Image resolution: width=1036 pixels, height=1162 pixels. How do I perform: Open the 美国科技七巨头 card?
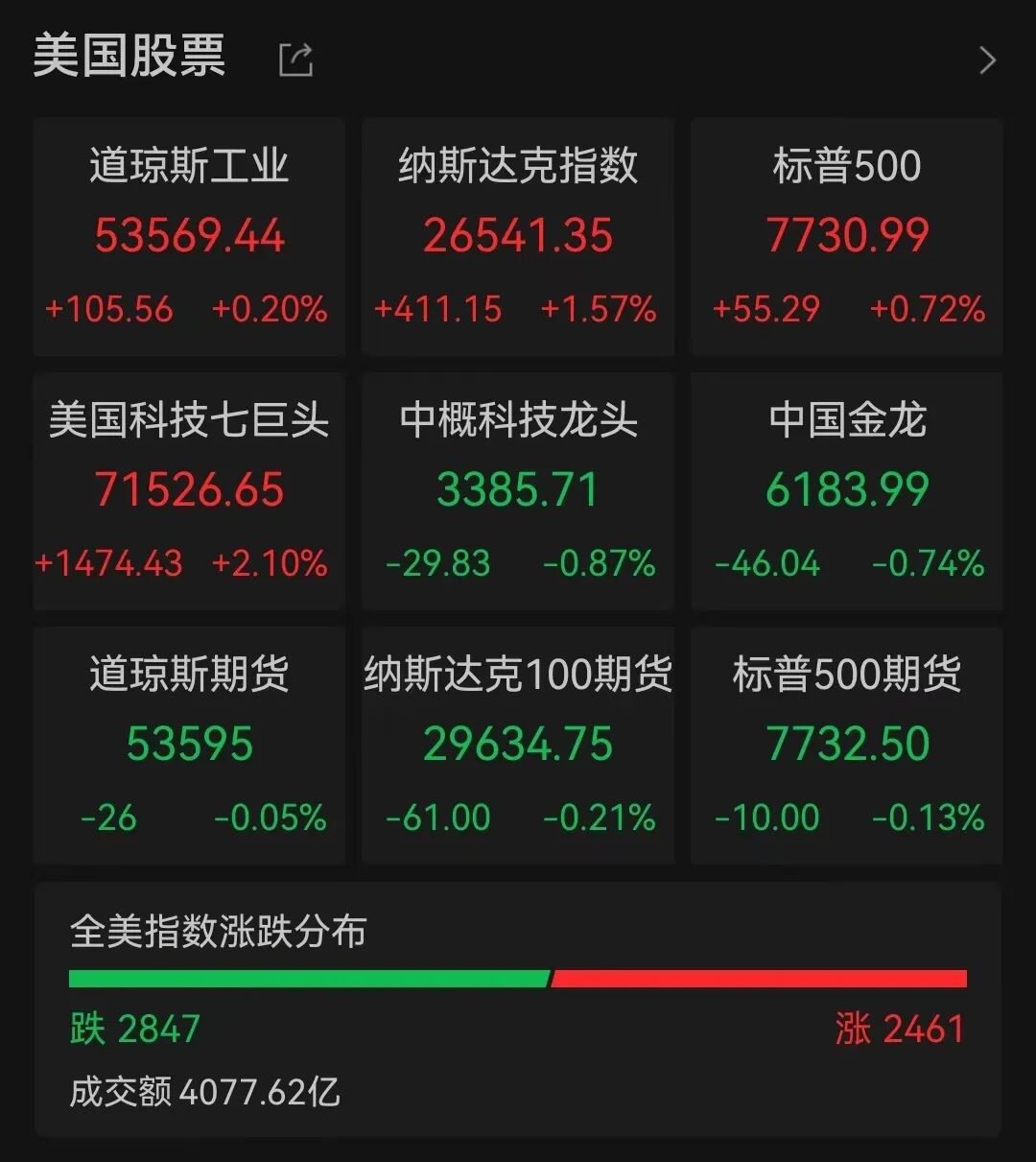point(189,491)
